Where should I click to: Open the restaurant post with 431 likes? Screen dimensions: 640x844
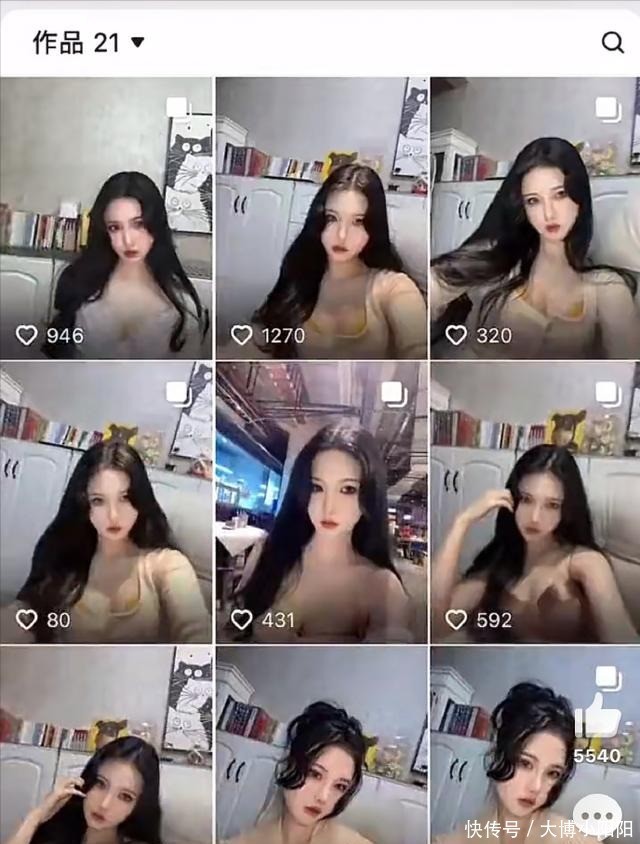322,502
